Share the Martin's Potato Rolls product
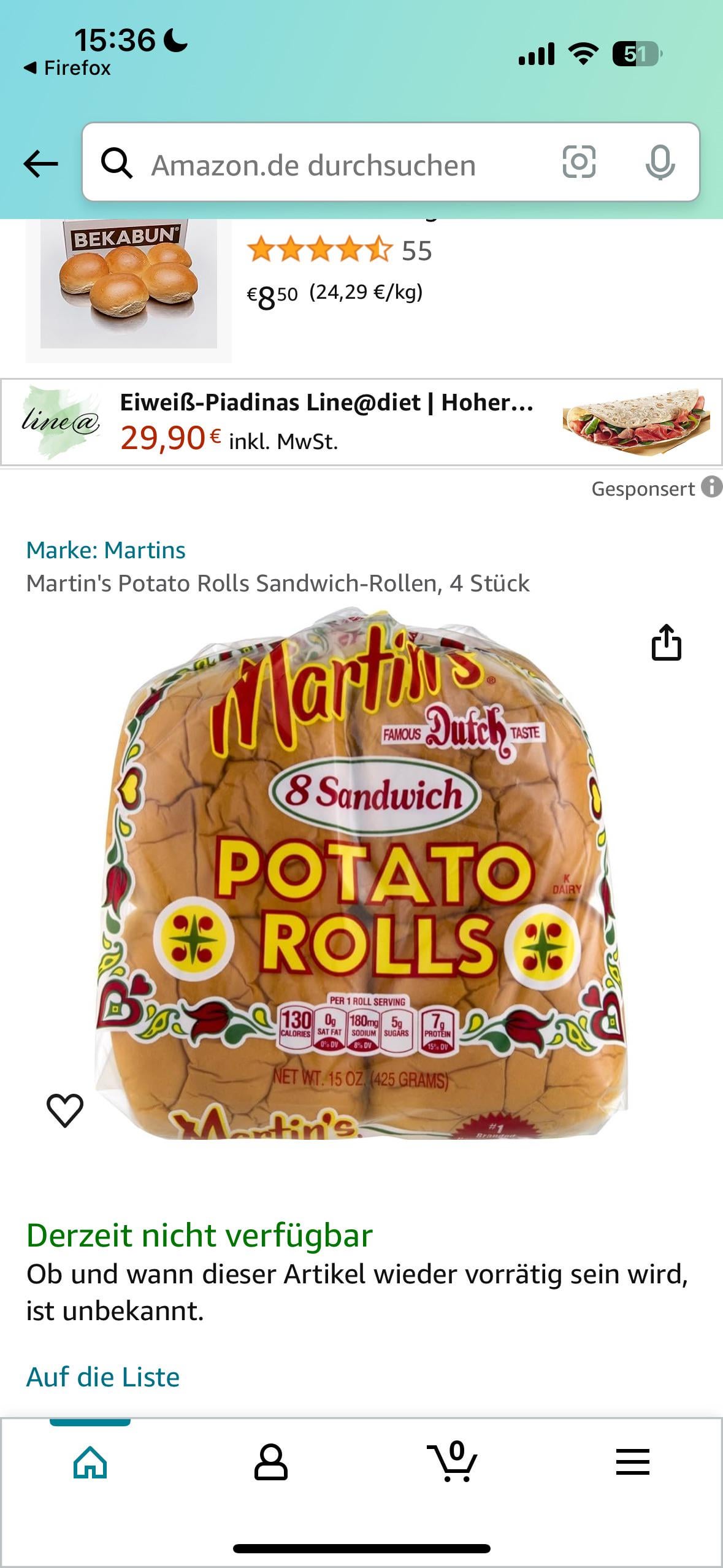The width and height of the screenshot is (723, 1568). click(x=666, y=642)
